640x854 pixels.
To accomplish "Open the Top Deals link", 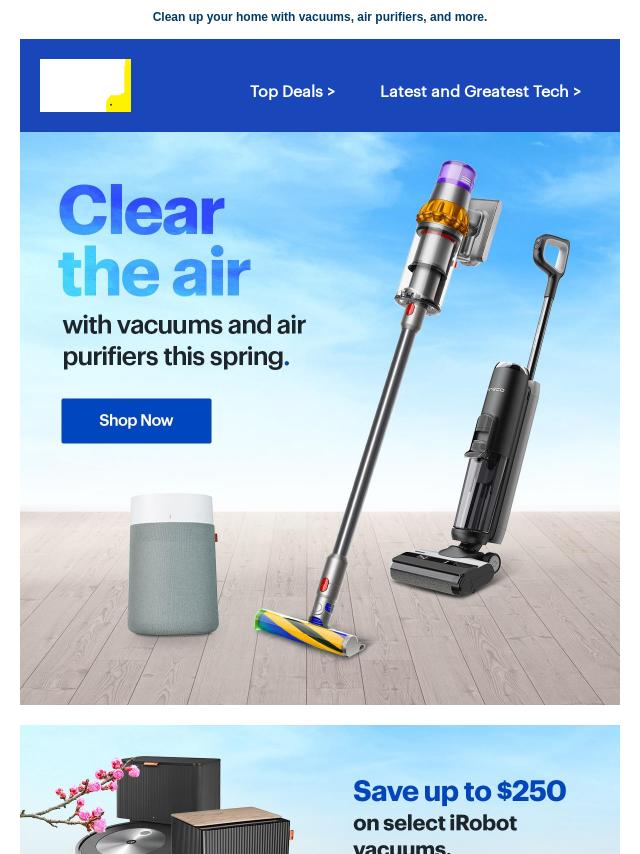I will [292, 91].
